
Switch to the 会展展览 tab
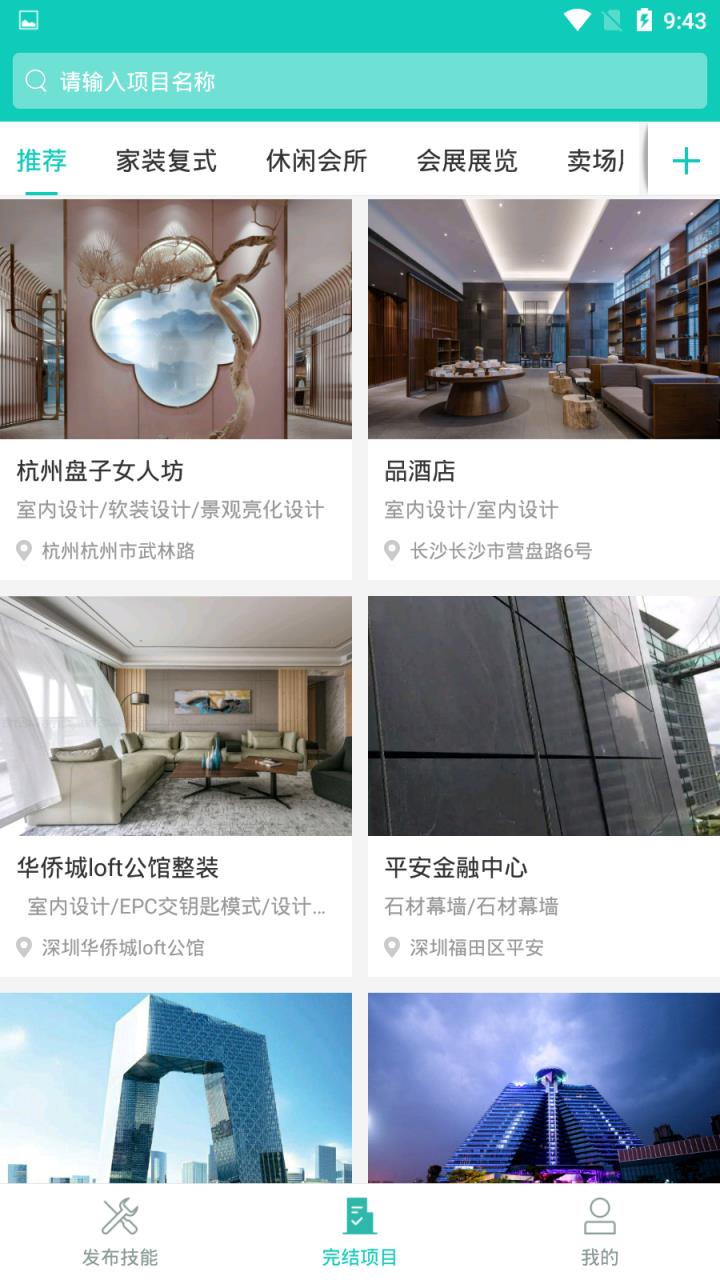click(467, 158)
